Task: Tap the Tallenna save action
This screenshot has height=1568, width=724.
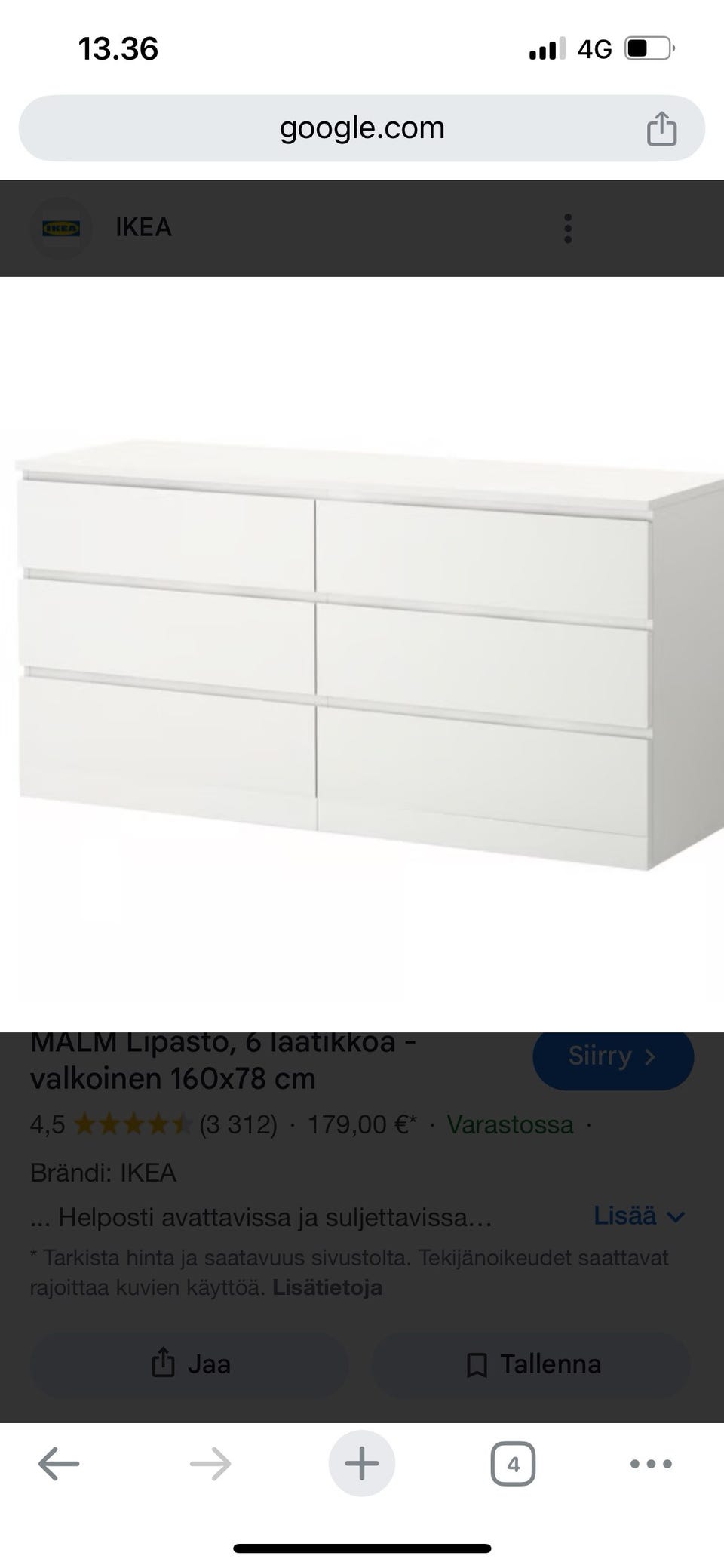Action: (532, 1364)
